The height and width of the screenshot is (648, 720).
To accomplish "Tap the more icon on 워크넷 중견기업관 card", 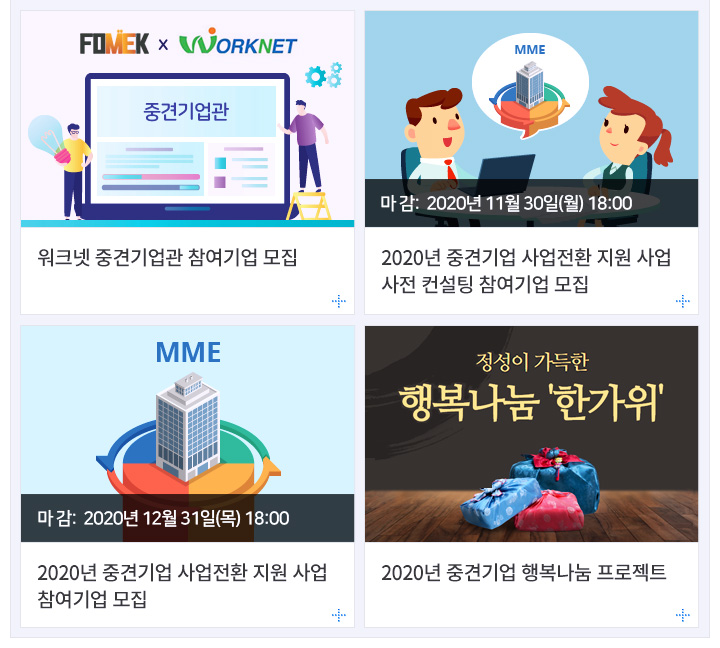I will coord(339,300).
